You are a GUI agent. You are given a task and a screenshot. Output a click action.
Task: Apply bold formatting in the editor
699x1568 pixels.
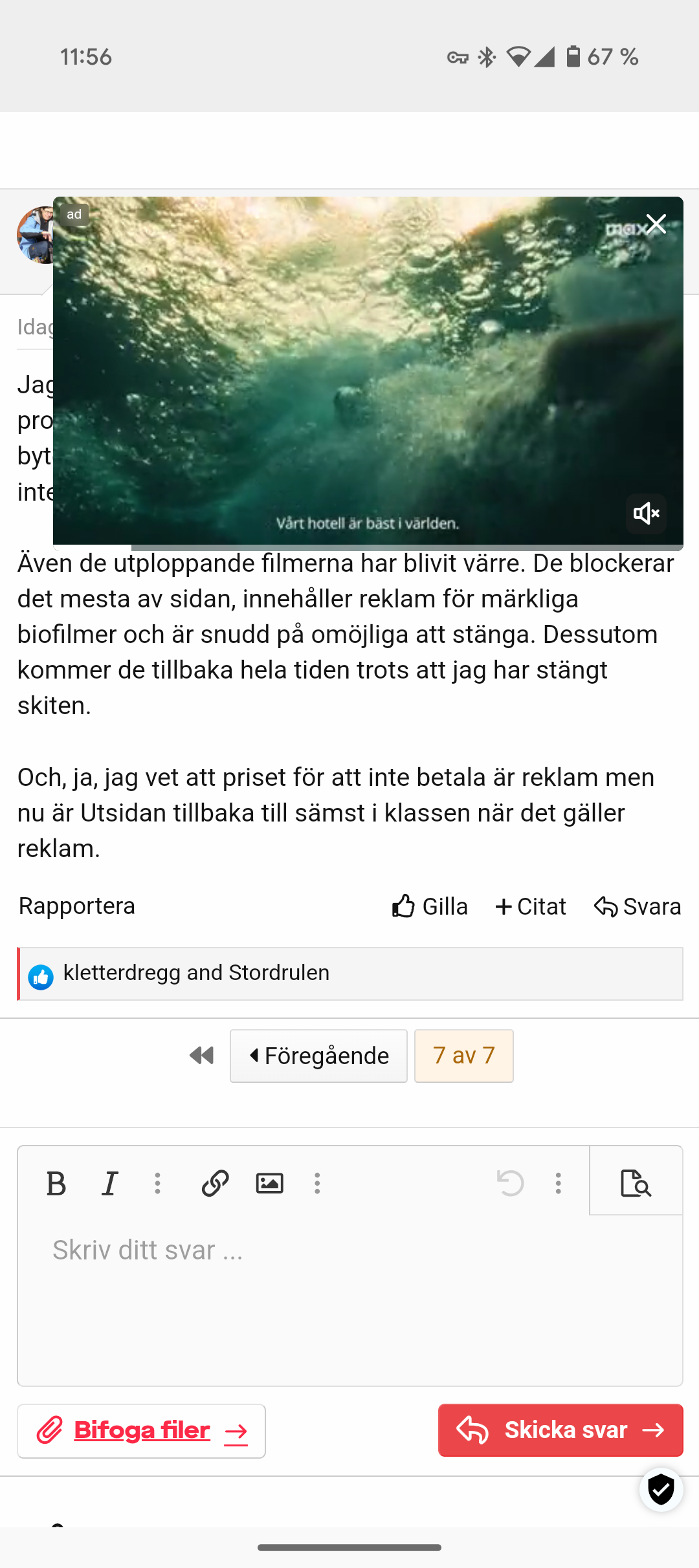tap(56, 1184)
